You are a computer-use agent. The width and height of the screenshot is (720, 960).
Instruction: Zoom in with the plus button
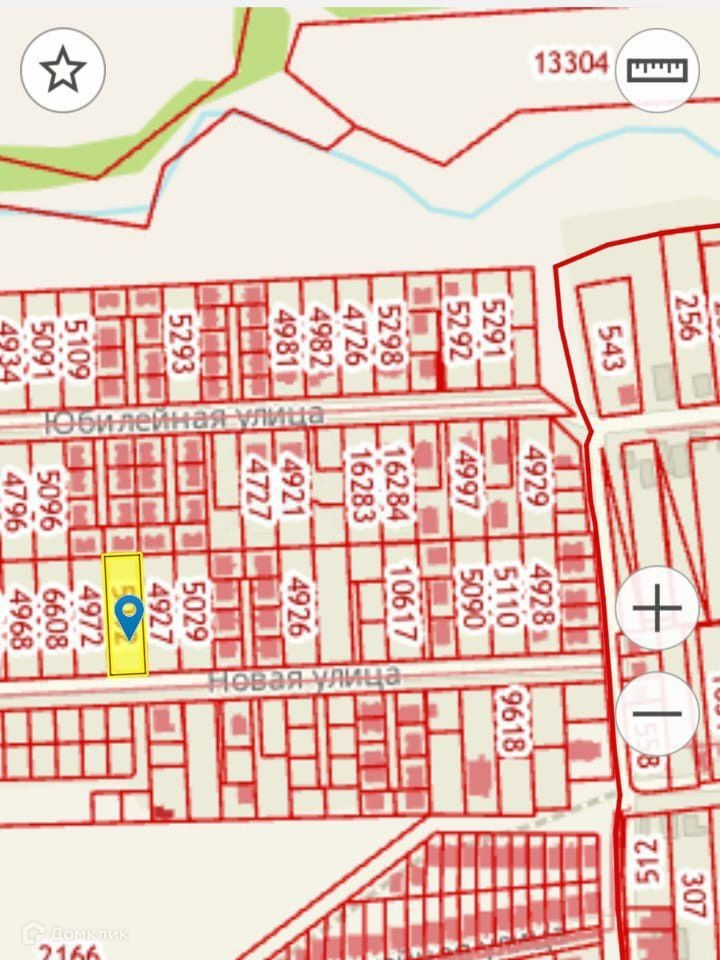[657, 608]
